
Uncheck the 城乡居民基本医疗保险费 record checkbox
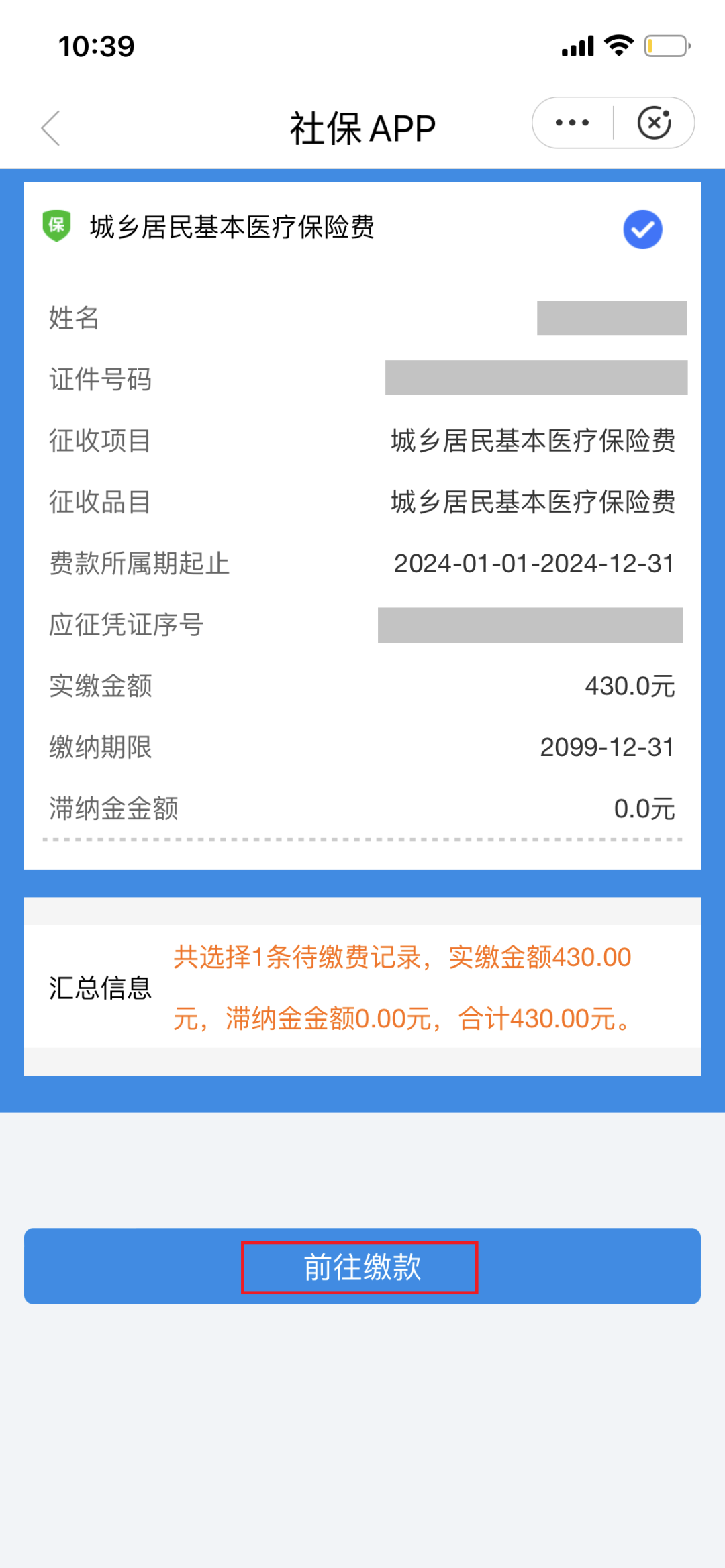coord(642,229)
